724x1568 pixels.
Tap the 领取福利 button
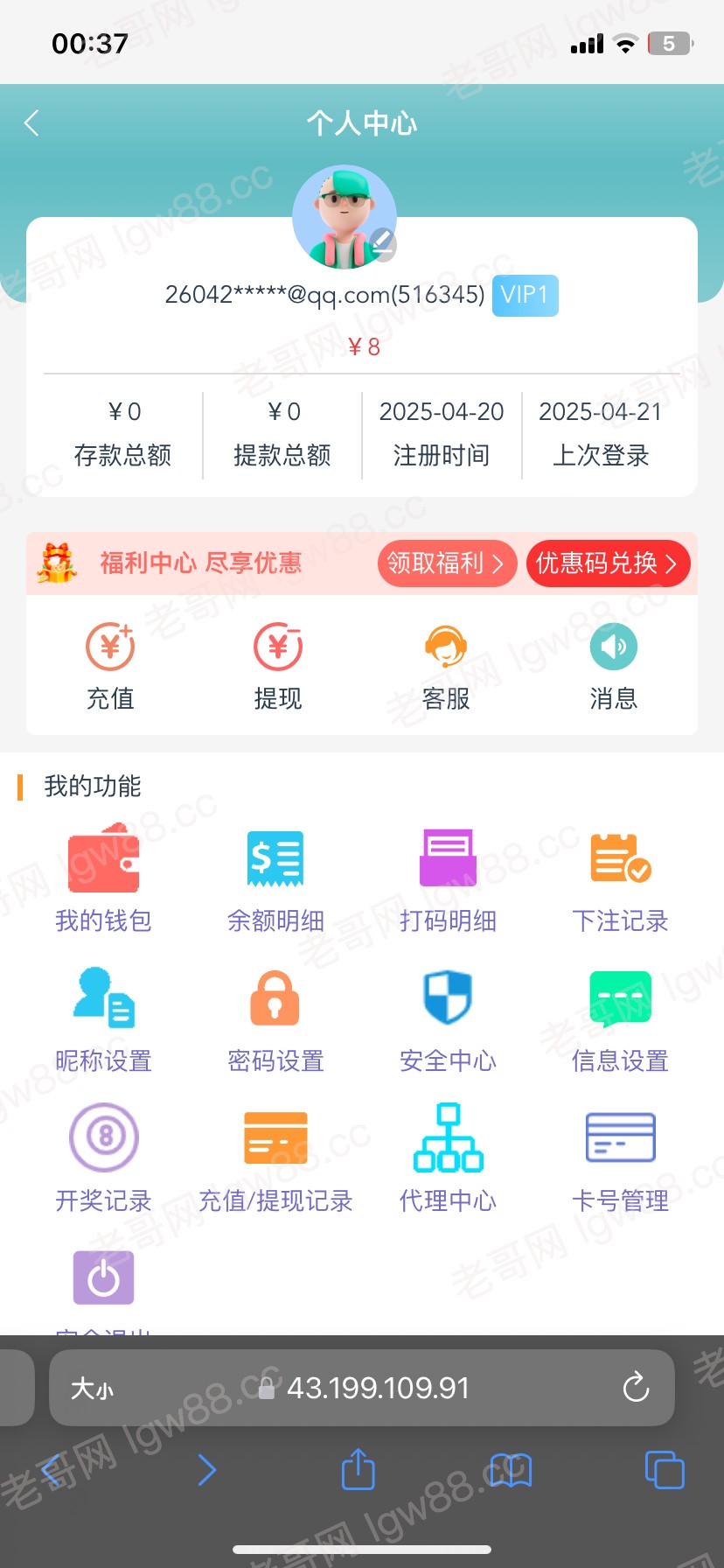(446, 563)
